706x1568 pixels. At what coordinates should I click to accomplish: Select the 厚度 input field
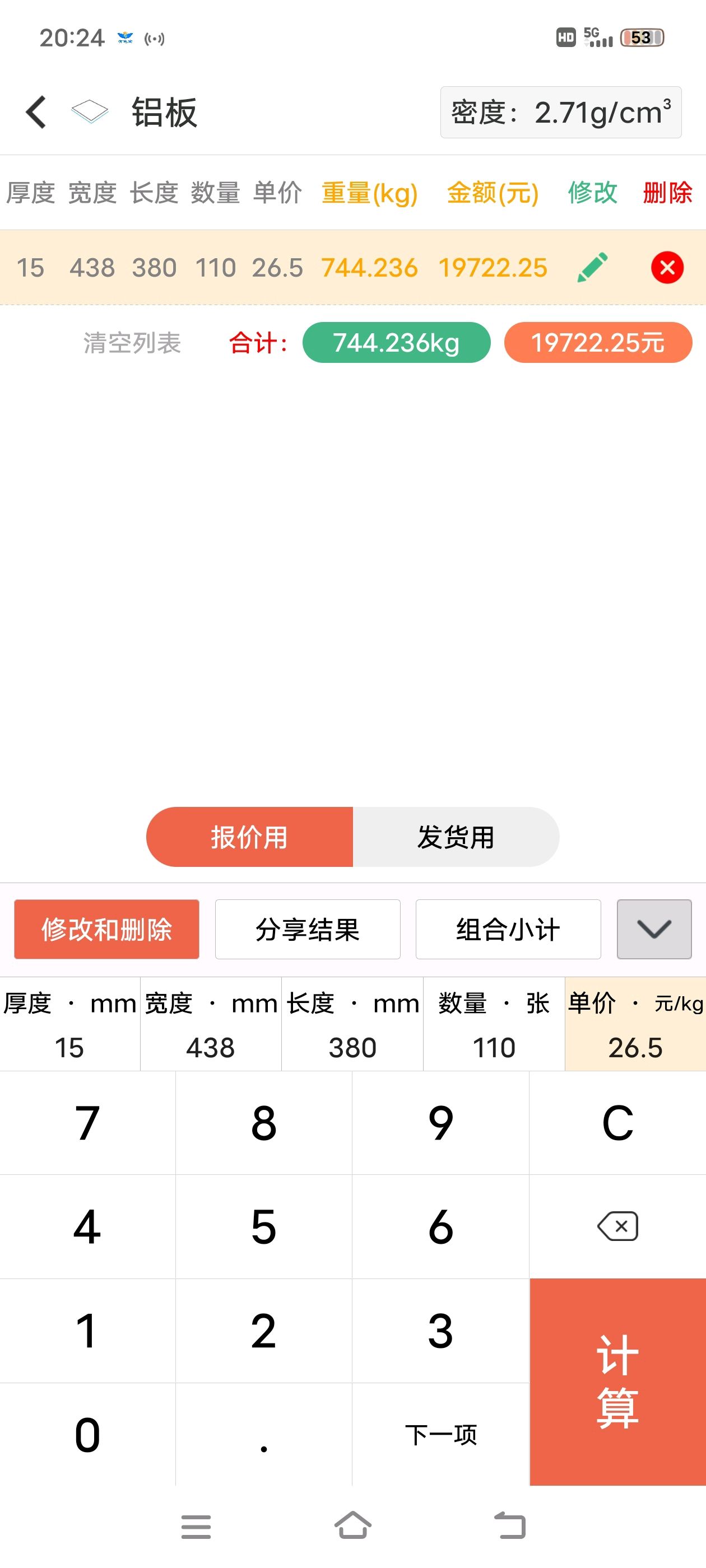70,1024
